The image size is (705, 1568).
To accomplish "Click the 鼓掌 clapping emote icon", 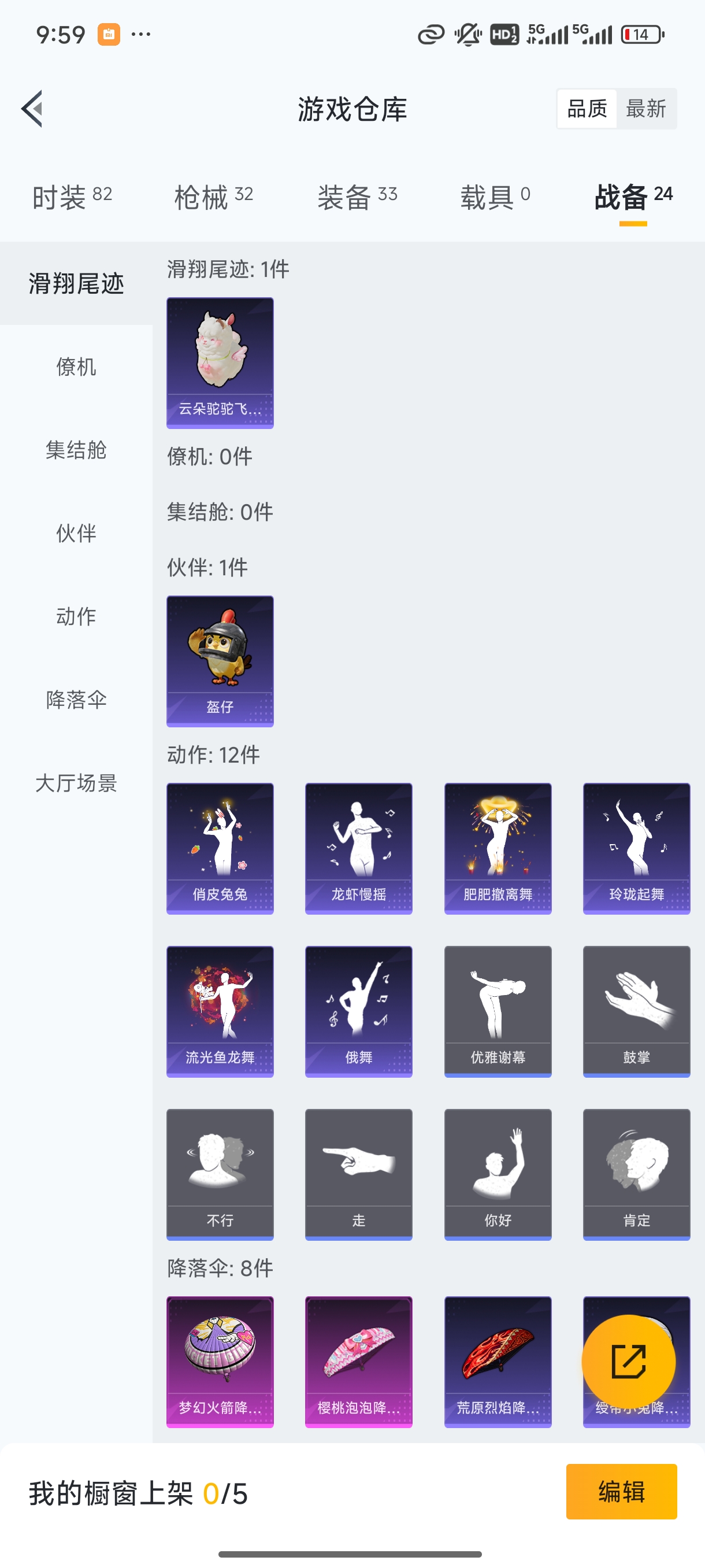I will point(636,1011).
